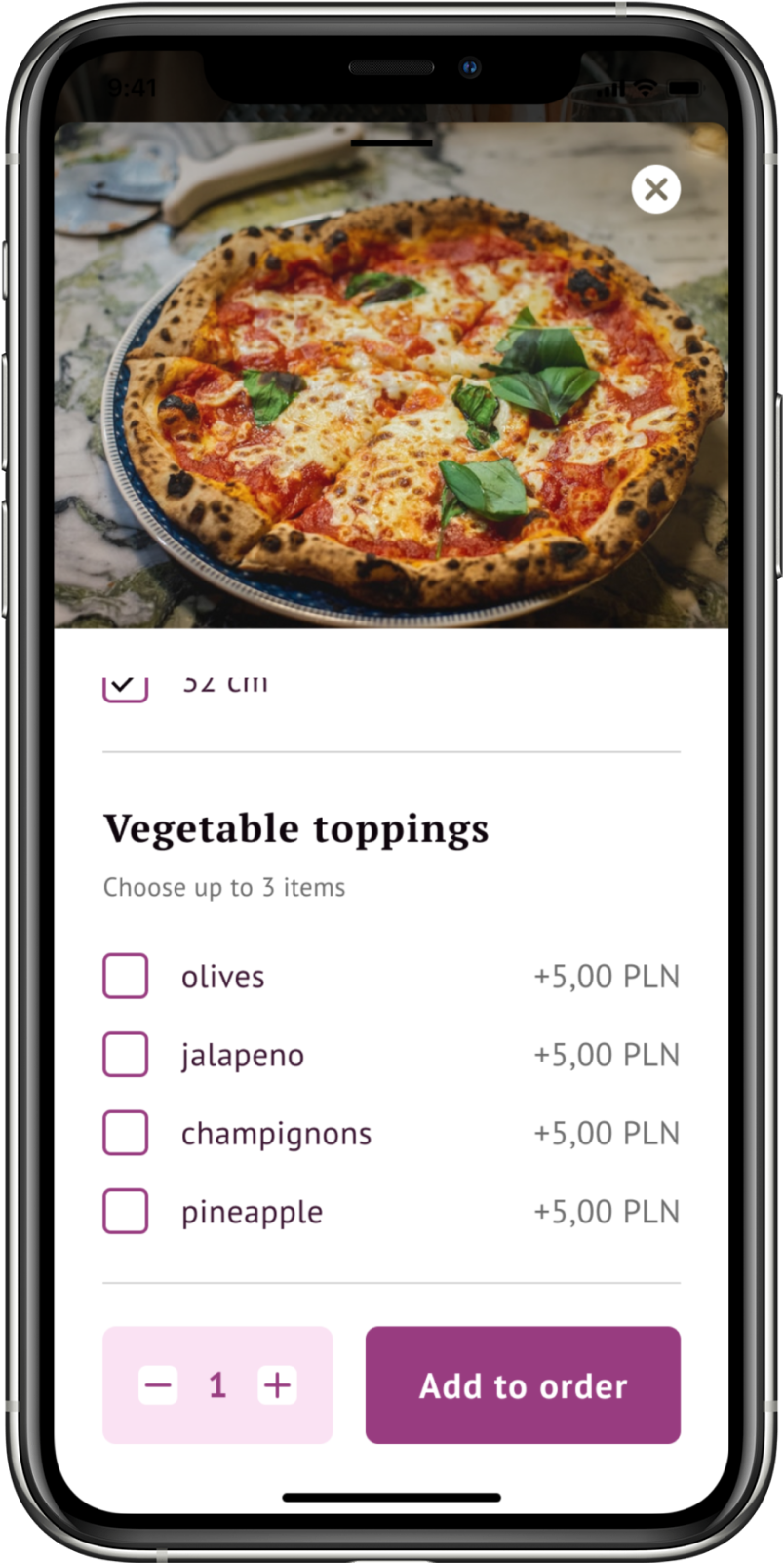
Task: Close the pizza details sheet
Action: click(655, 189)
